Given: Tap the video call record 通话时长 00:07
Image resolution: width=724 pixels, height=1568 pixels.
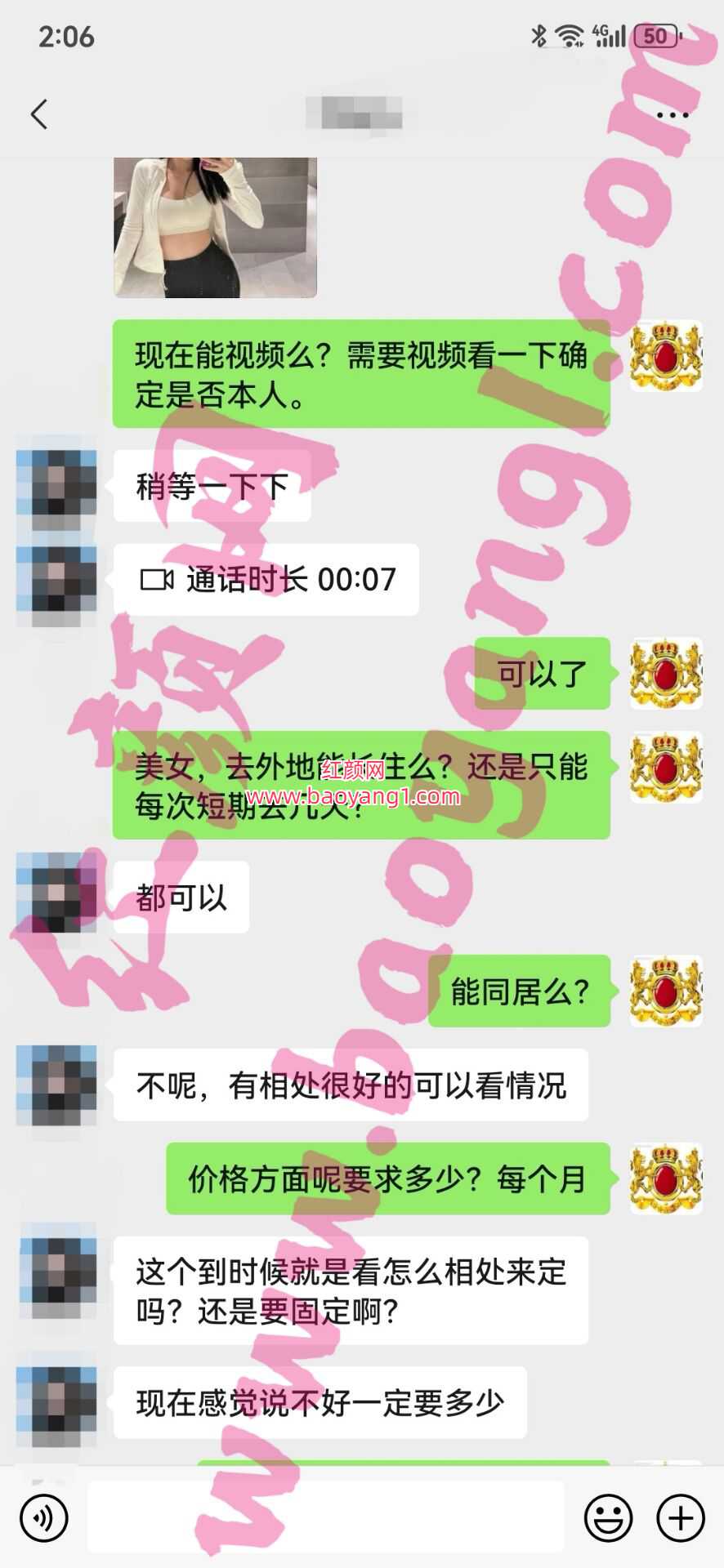Looking at the screenshot, I should (x=266, y=580).
